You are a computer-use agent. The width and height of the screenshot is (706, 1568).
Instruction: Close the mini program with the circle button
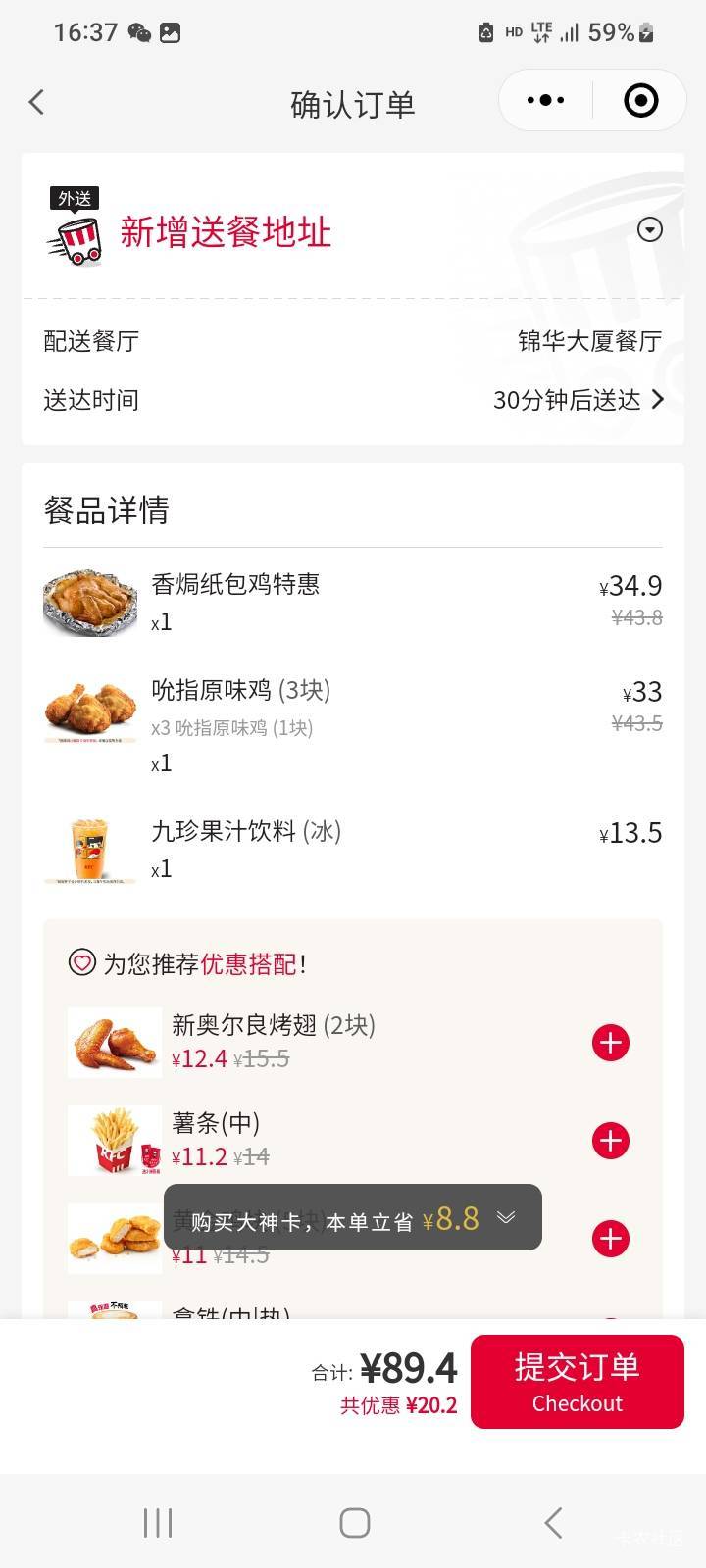point(640,100)
